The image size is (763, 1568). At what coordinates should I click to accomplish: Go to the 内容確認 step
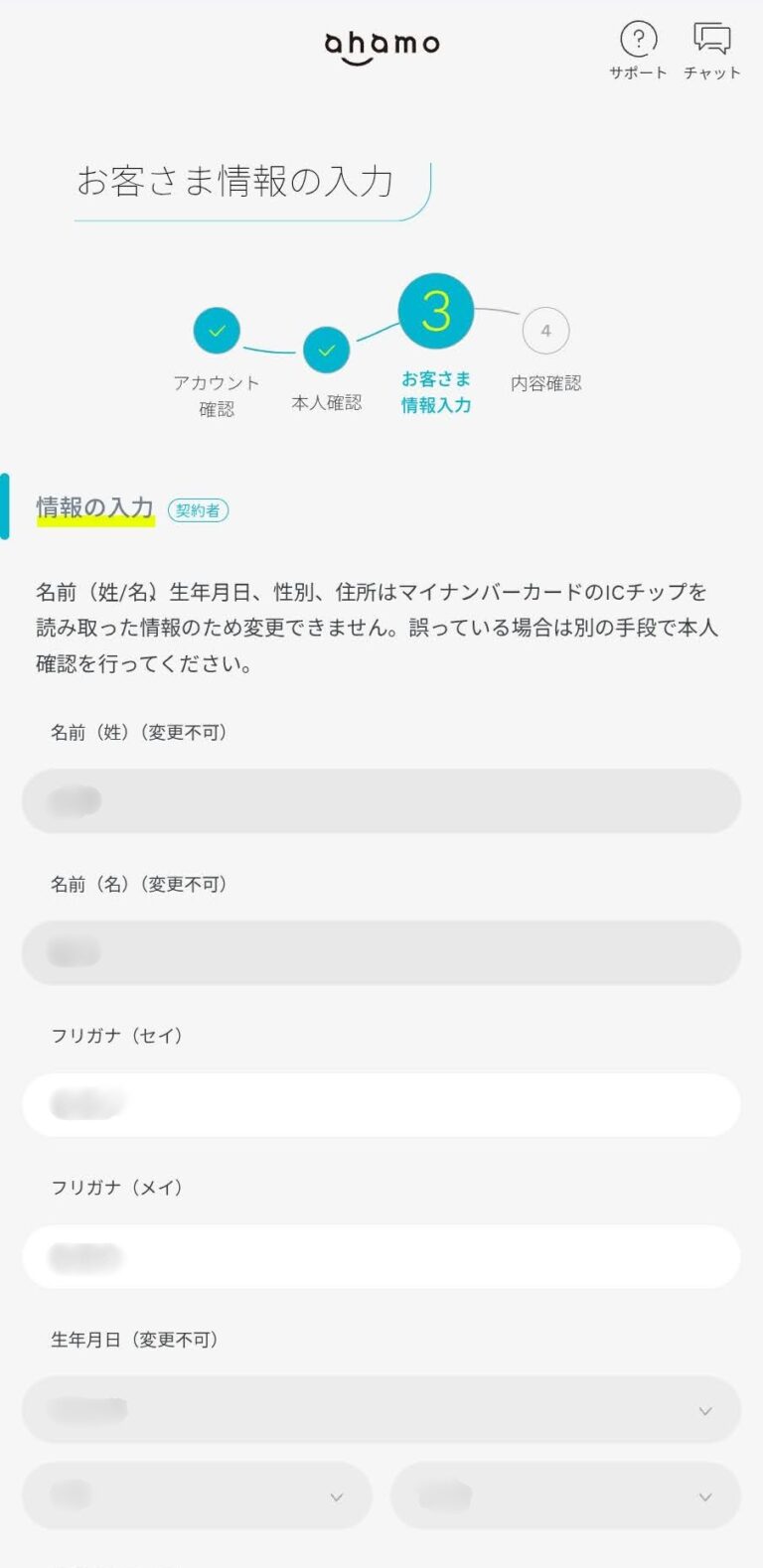pos(544,381)
